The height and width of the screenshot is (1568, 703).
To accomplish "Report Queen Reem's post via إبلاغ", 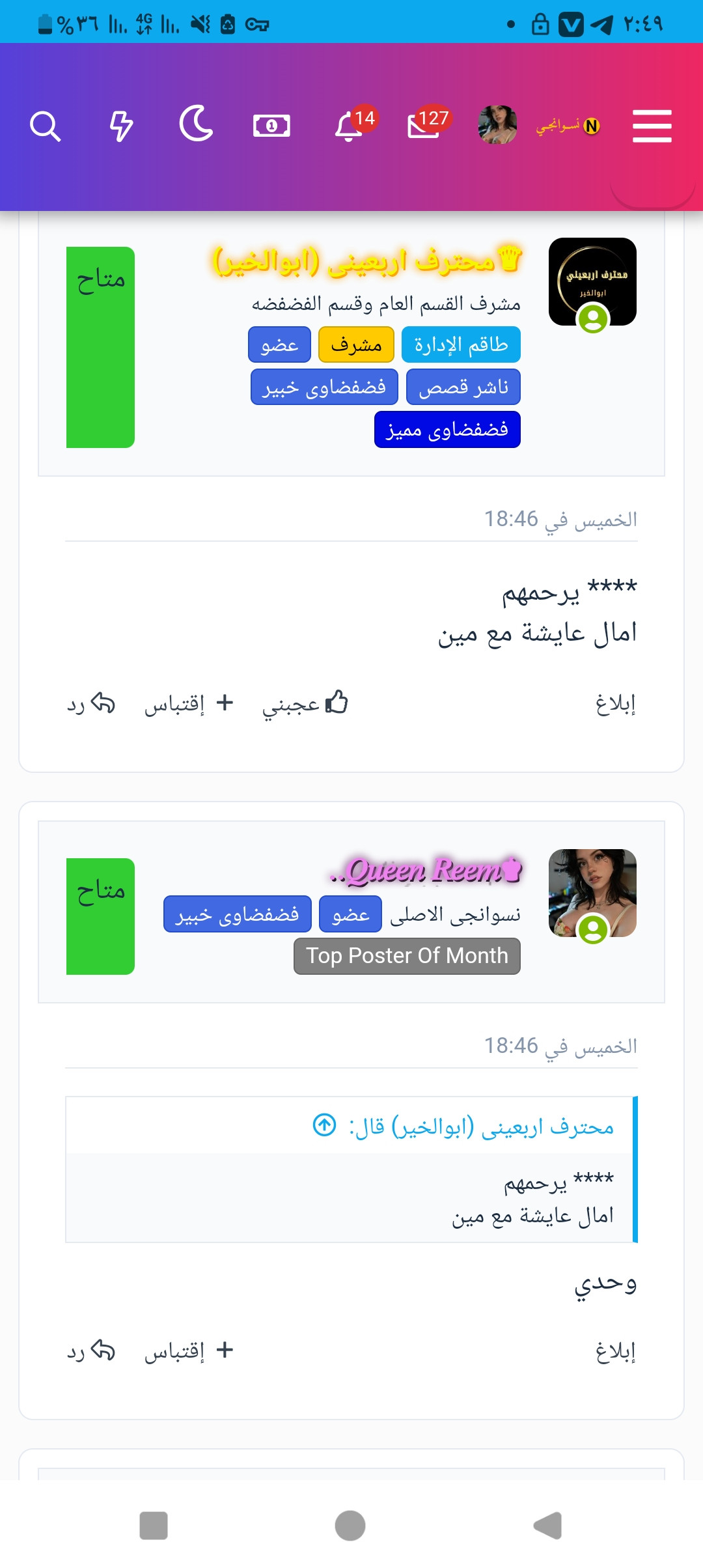I will [615, 1352].
